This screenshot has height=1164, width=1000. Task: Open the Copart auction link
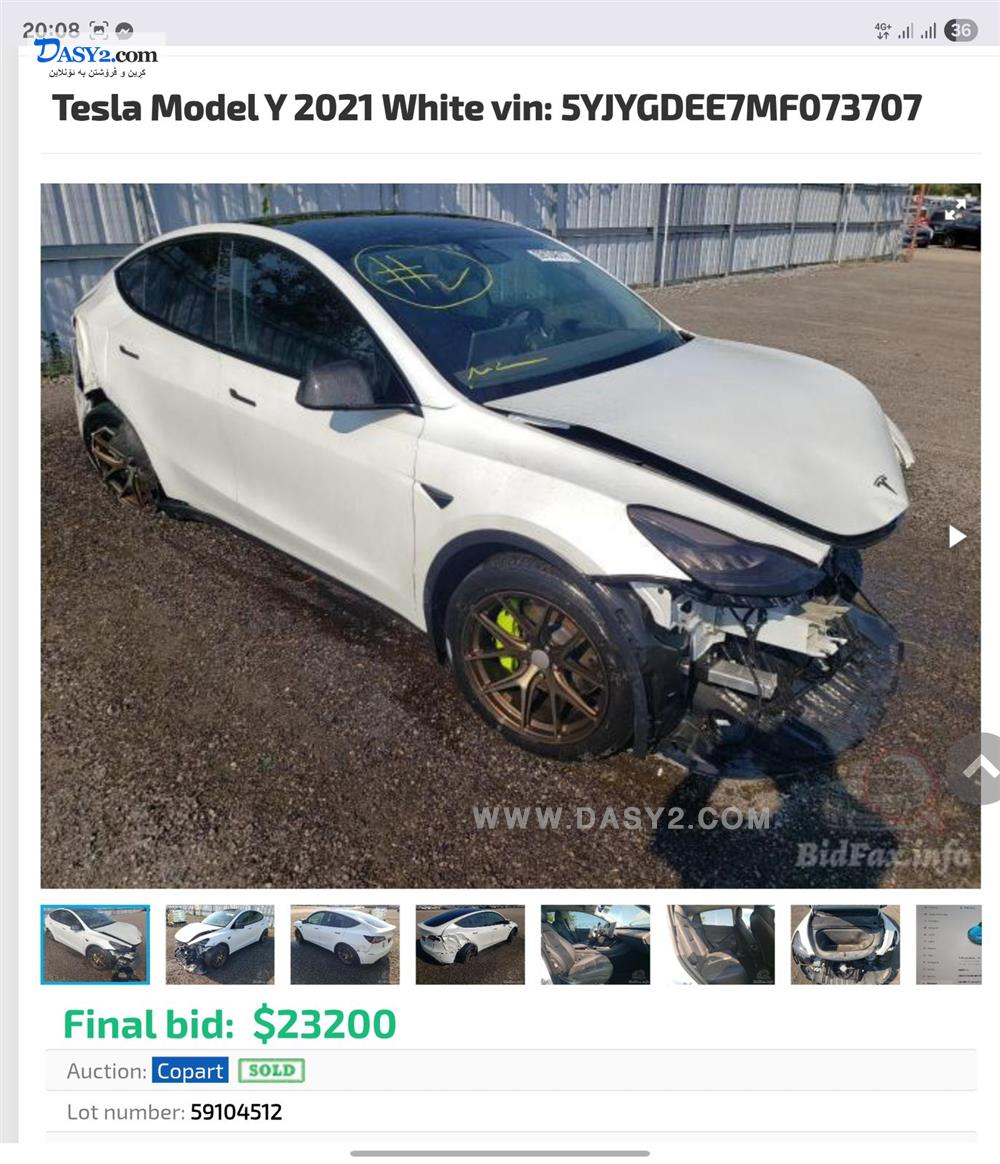(x=190, y=1071)
